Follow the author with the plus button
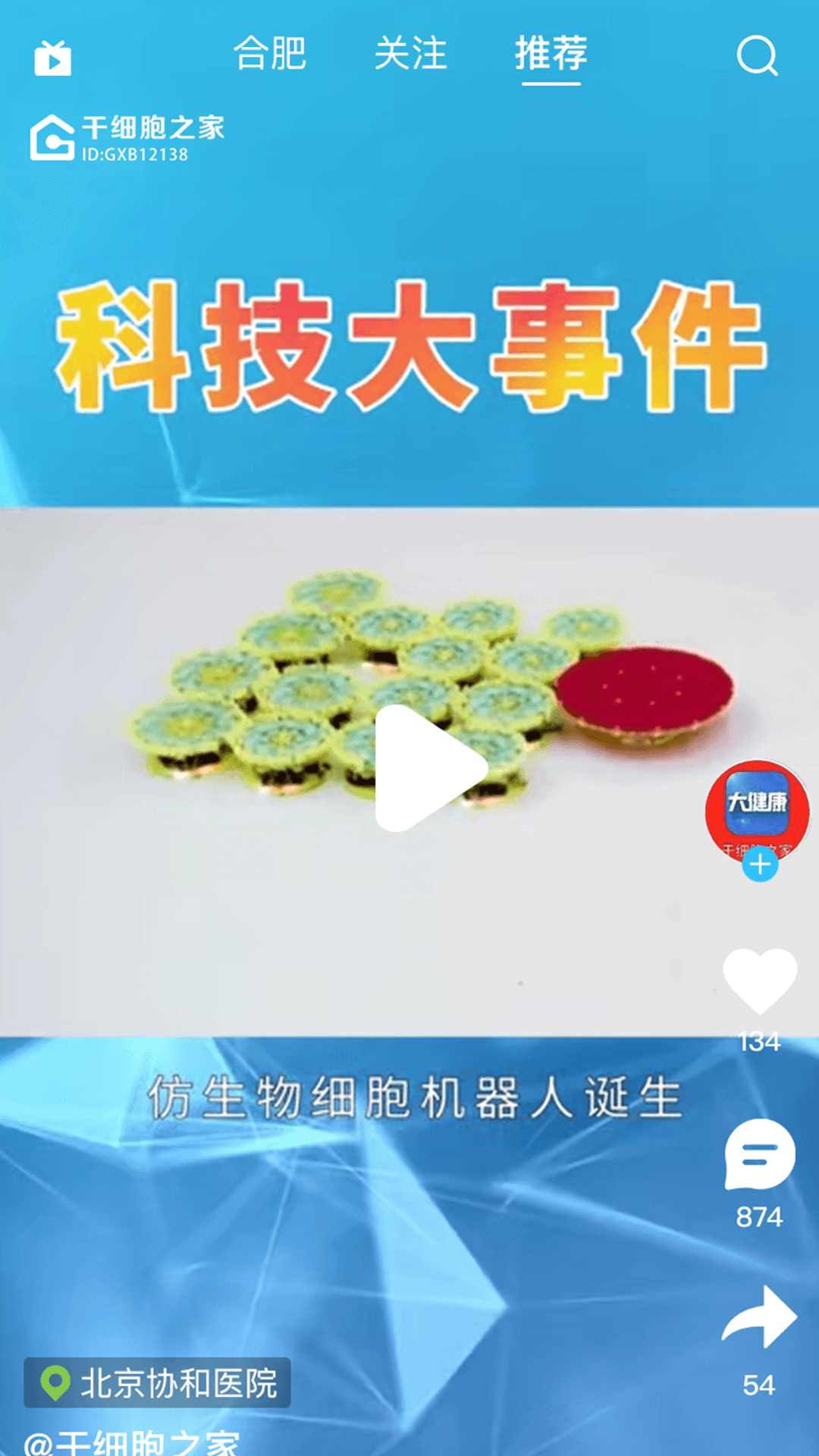Screen dimensions: 819x1456 (x=760, y=864)
